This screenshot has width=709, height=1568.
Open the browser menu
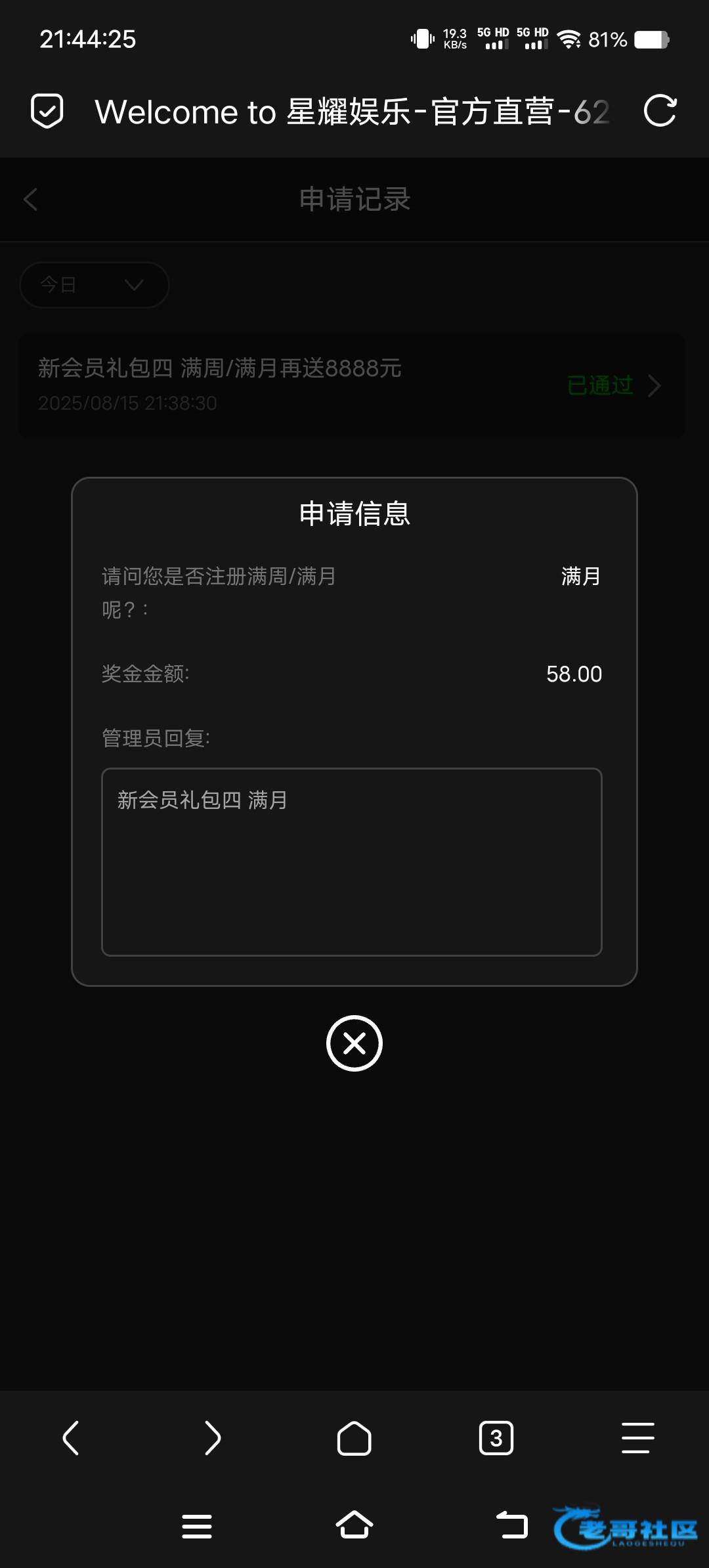pyautogui.click(x=638, y=1439)
